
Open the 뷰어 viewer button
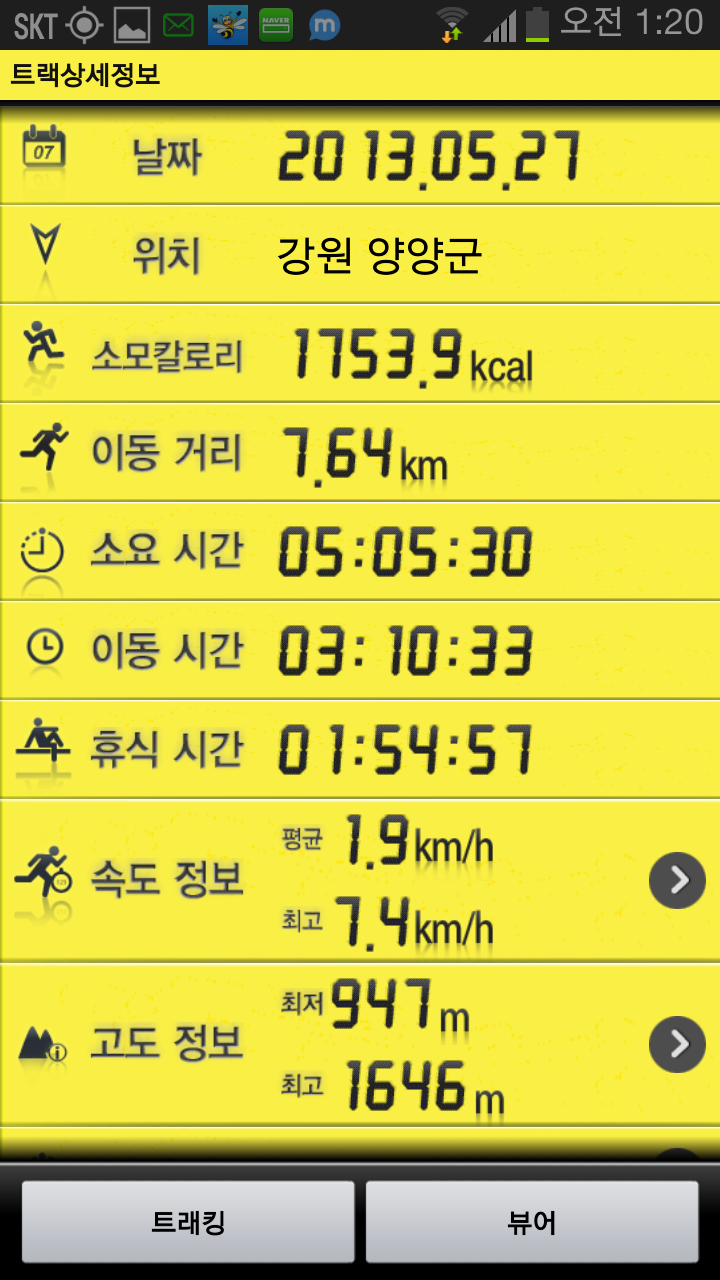point(532,1221)
